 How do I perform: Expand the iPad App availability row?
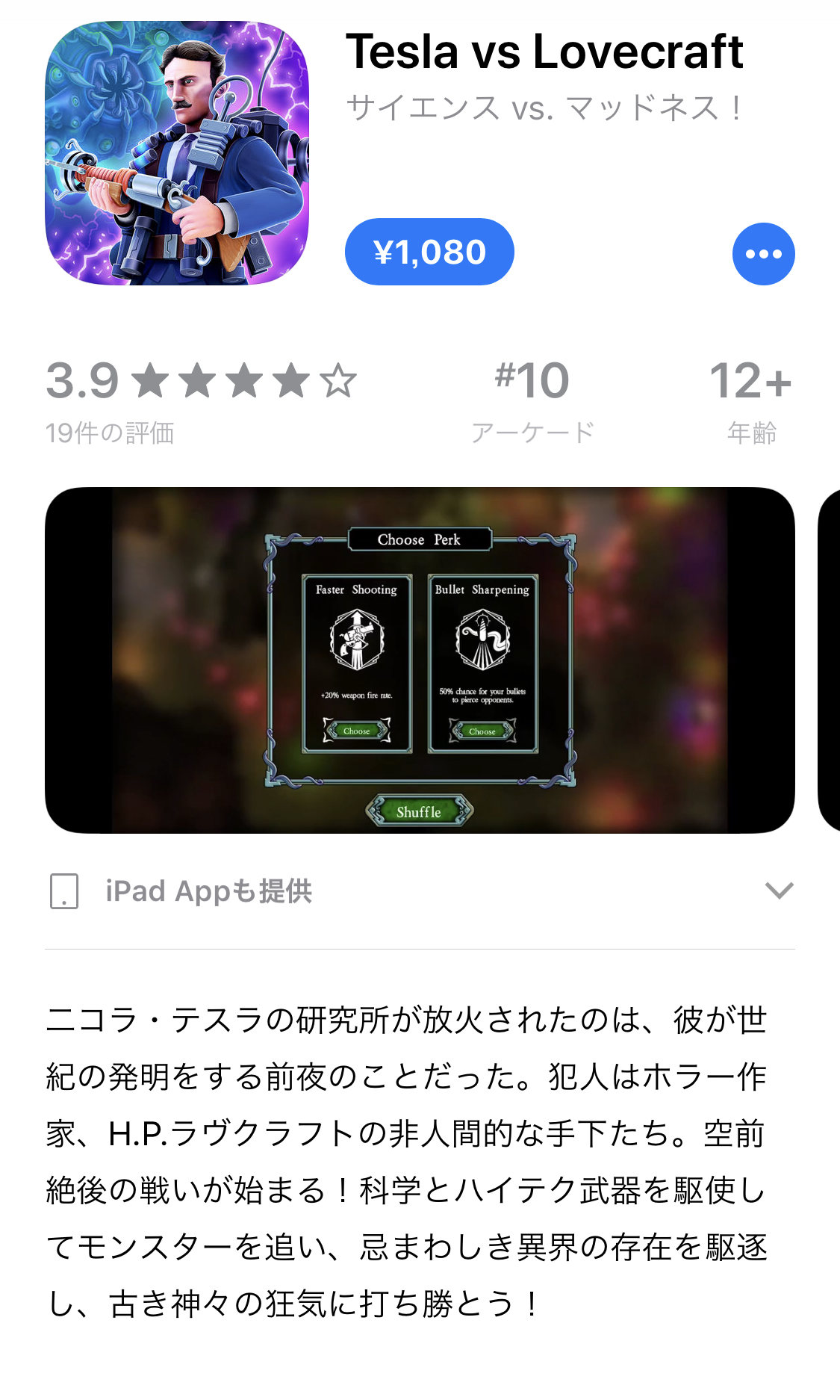click(x=779, y=891)
